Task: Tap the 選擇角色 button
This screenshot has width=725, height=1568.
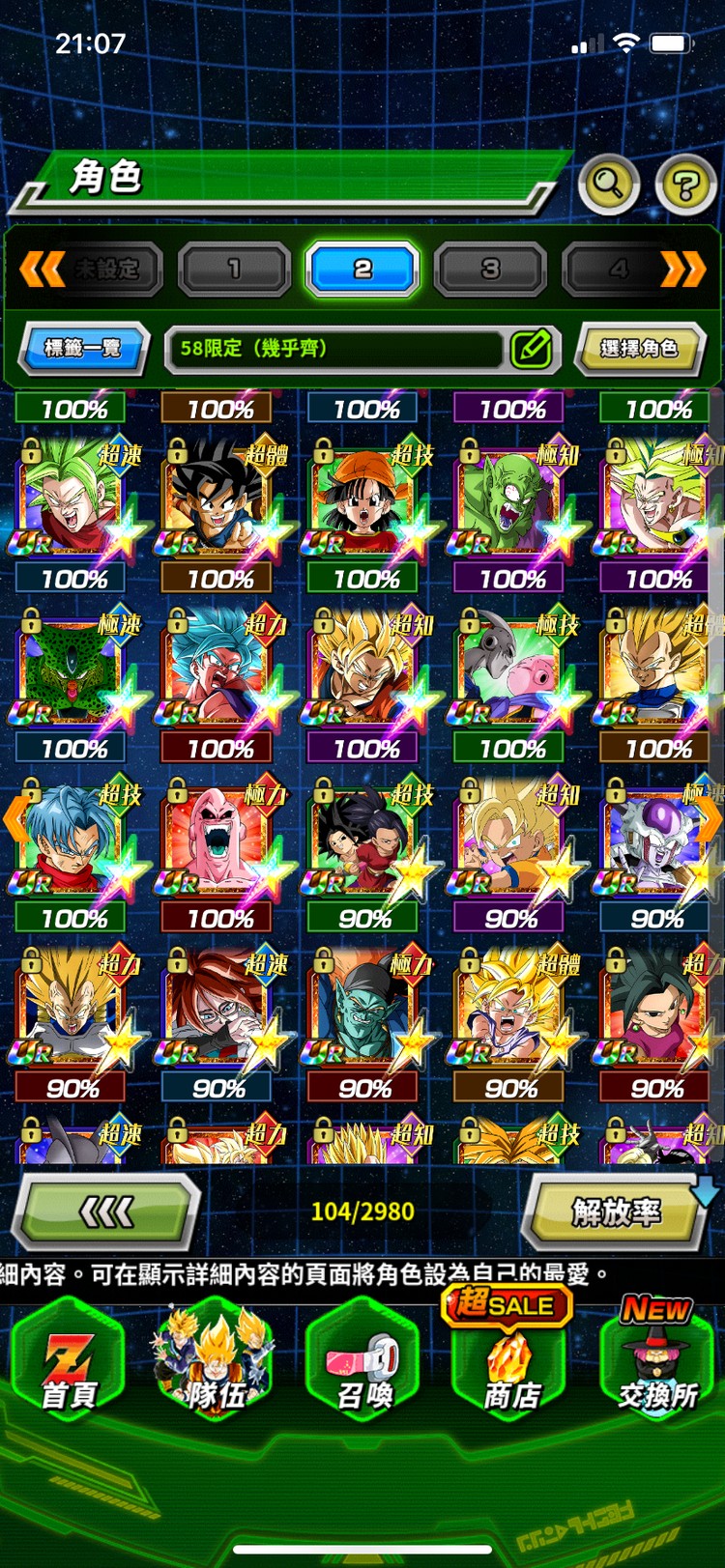Action: (x=638, y=348)
